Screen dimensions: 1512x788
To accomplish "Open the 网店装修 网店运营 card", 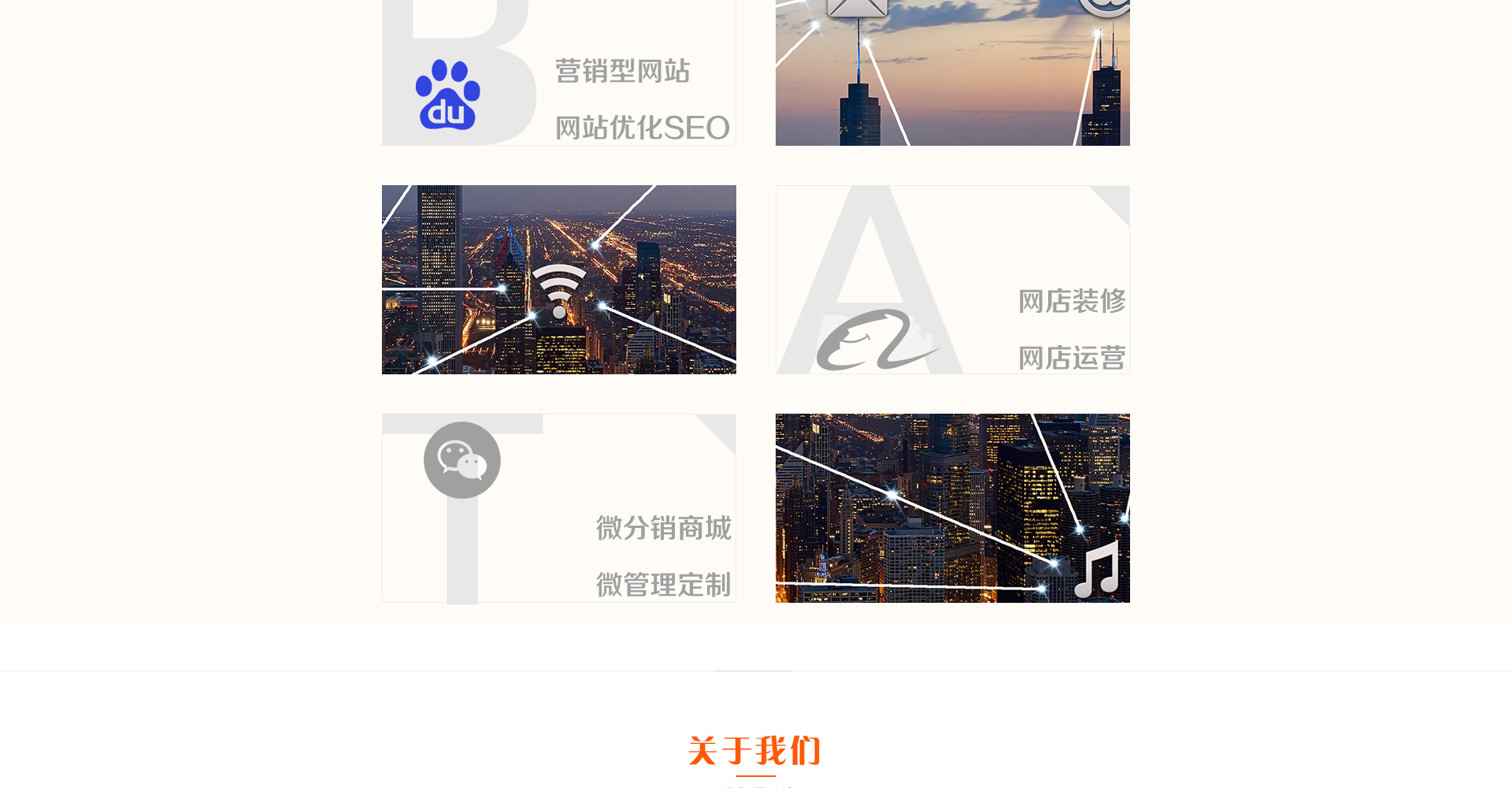I will (x=952, y=280).
